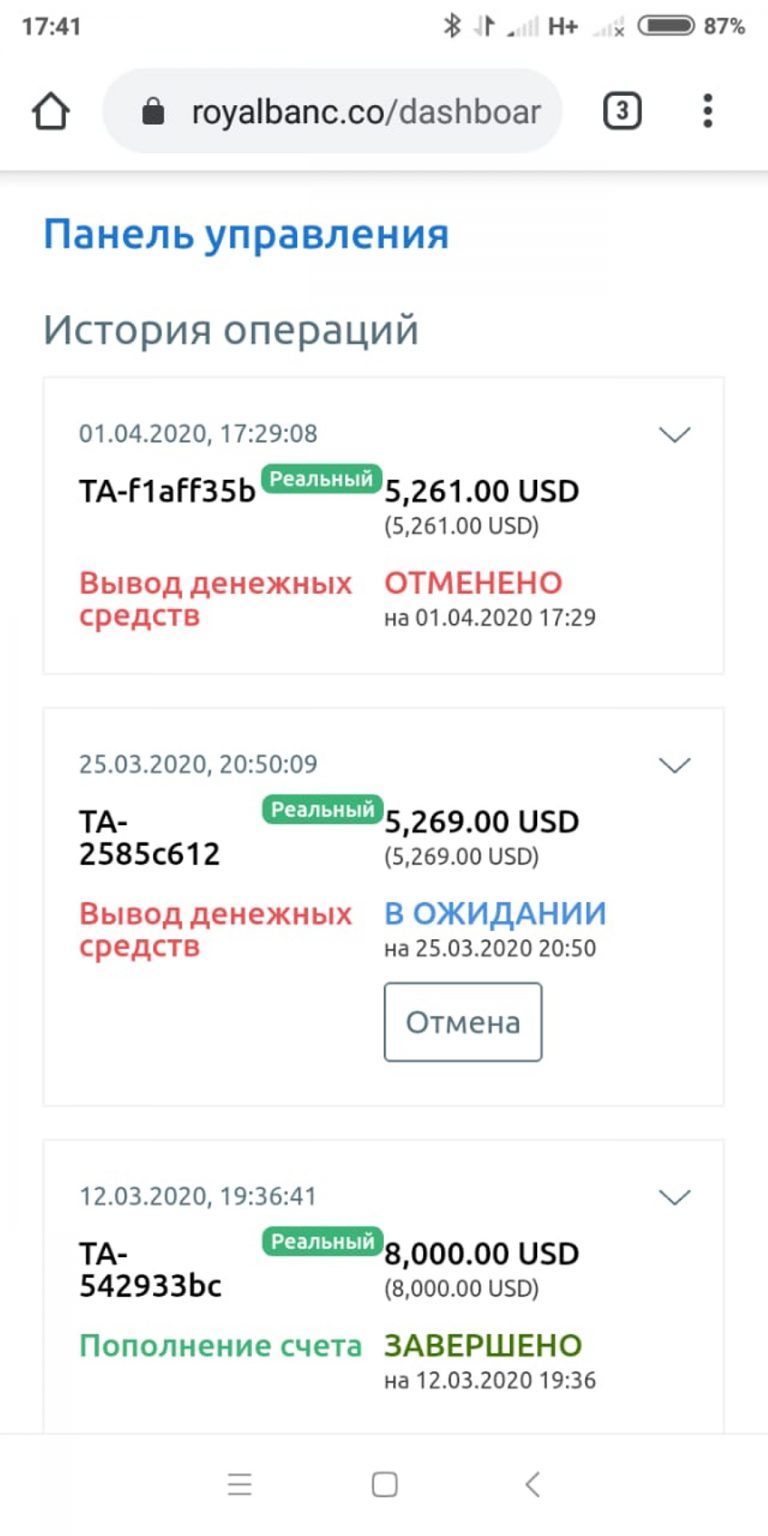Image resolution: width=768 pixels, height=1536 pixels.
Task: Tap the royalbanc.co address bar
Action: pyautogui.click(x=333, y=111)
